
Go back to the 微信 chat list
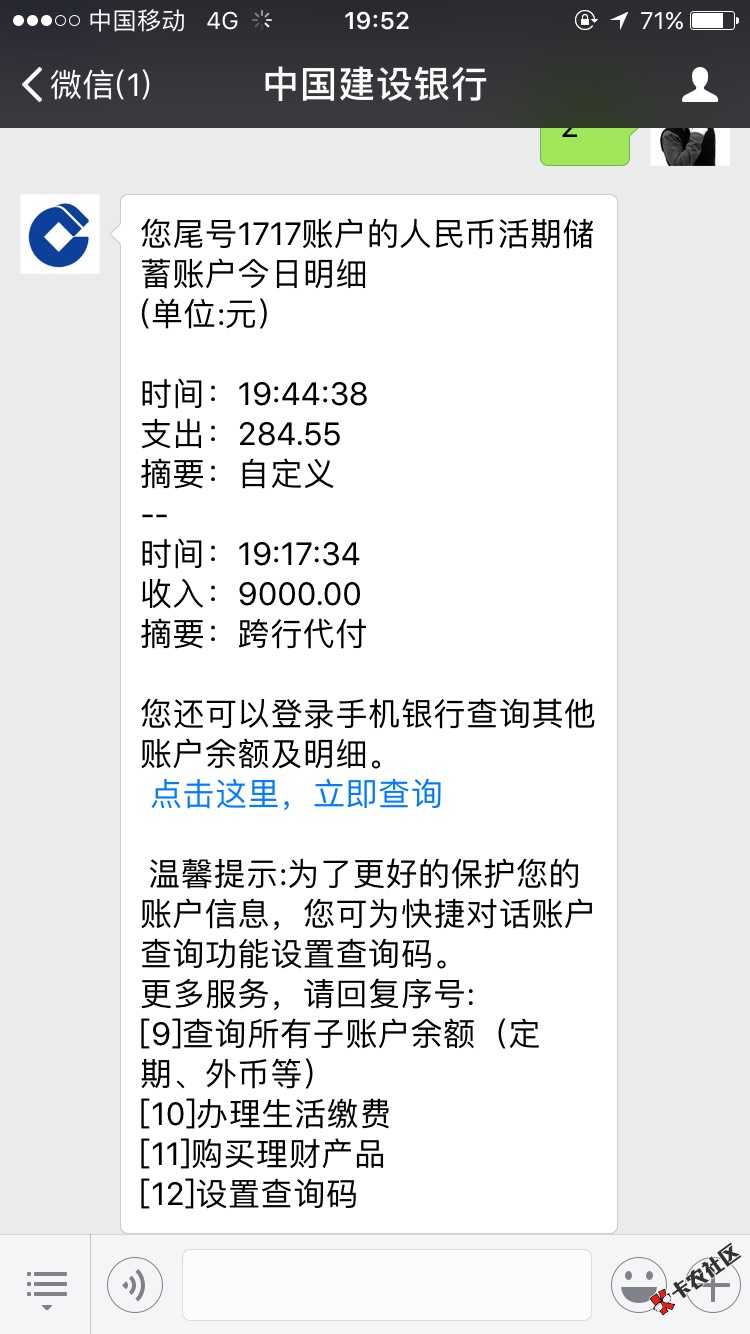tap(86, 84)
